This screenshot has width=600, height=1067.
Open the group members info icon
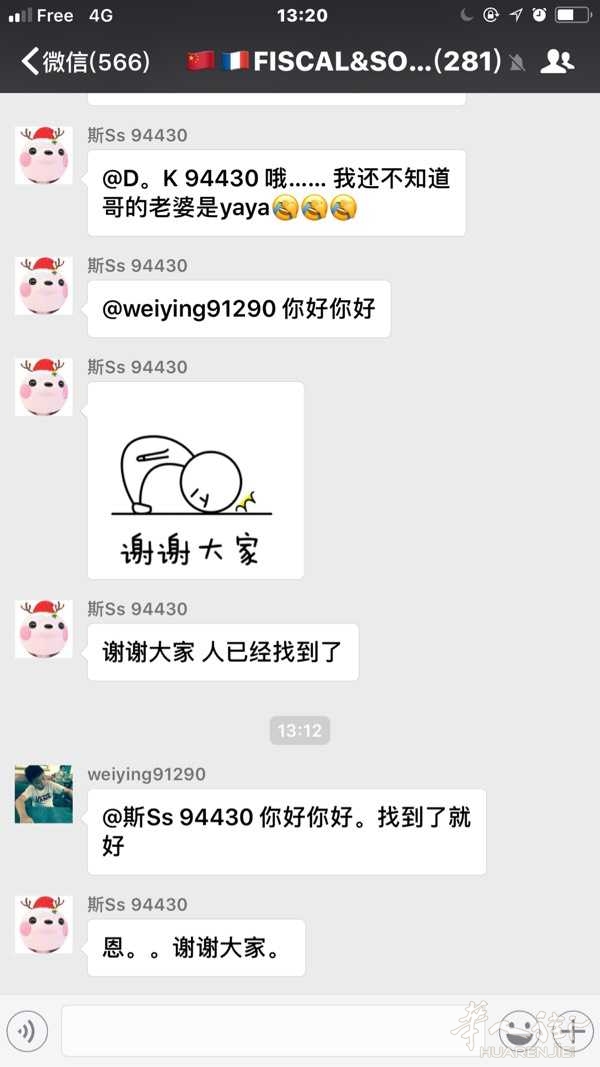pyautogui.click(x=557, y=62)
